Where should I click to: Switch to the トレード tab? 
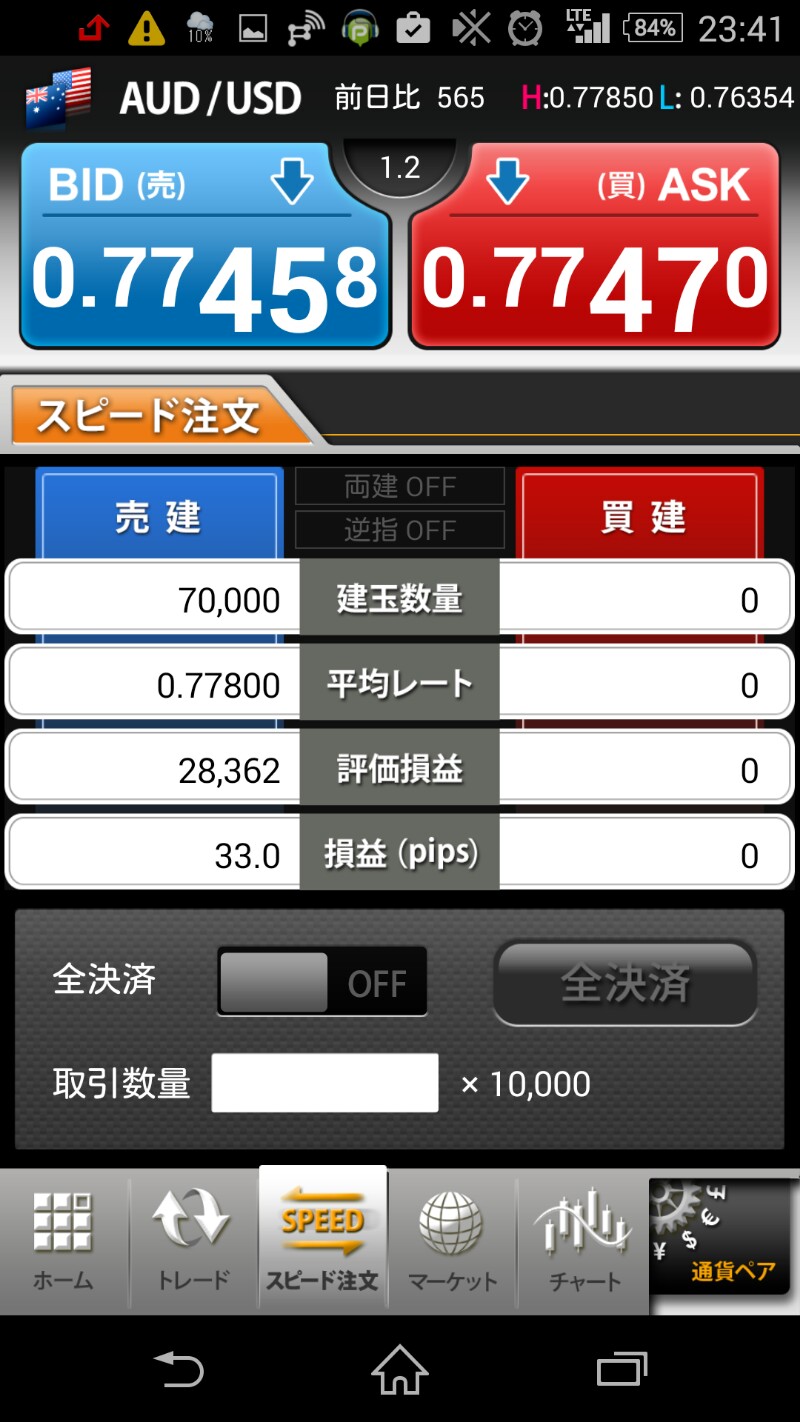pyautogui.click(x=193, y=1240)
